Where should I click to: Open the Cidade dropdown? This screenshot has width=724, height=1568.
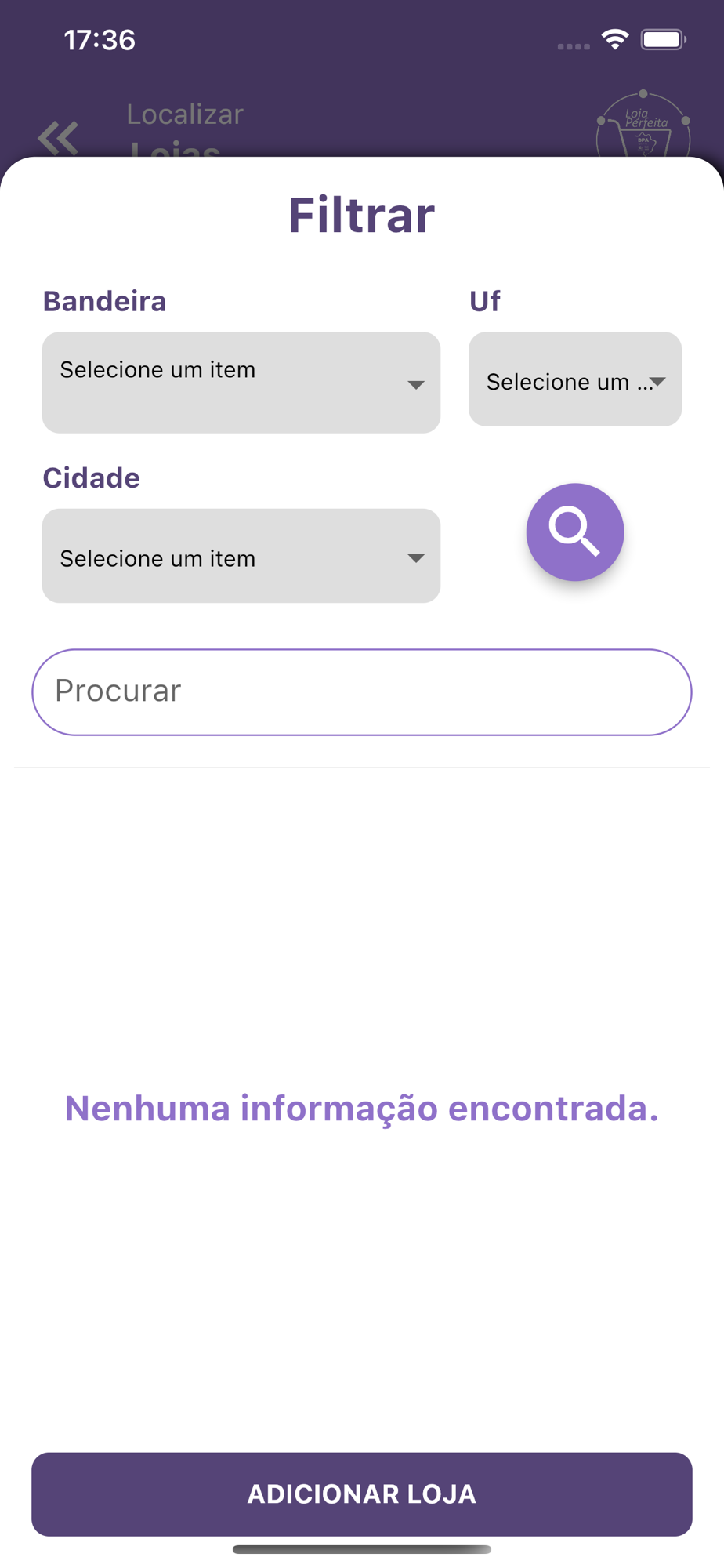[241, 557]
